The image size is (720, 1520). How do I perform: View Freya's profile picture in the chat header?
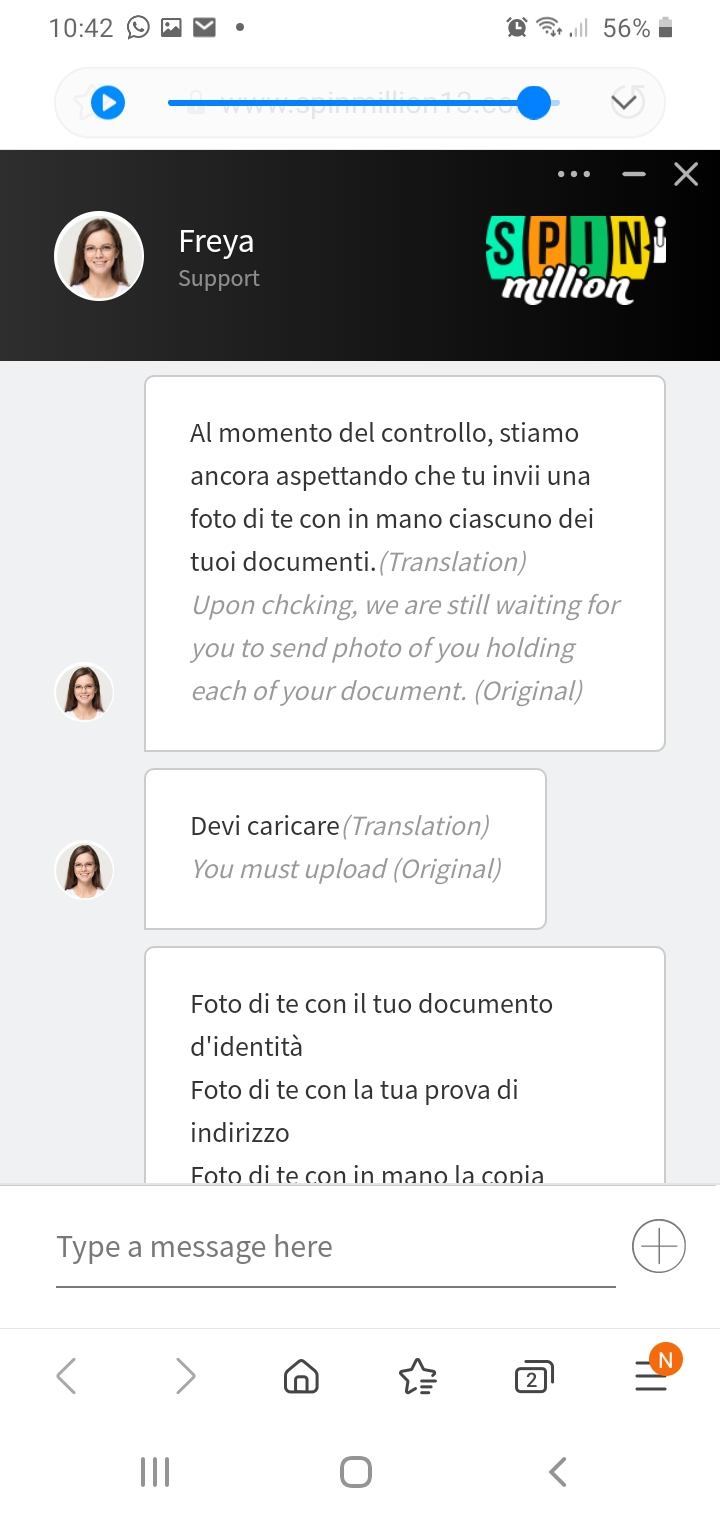tap(98, 256)
